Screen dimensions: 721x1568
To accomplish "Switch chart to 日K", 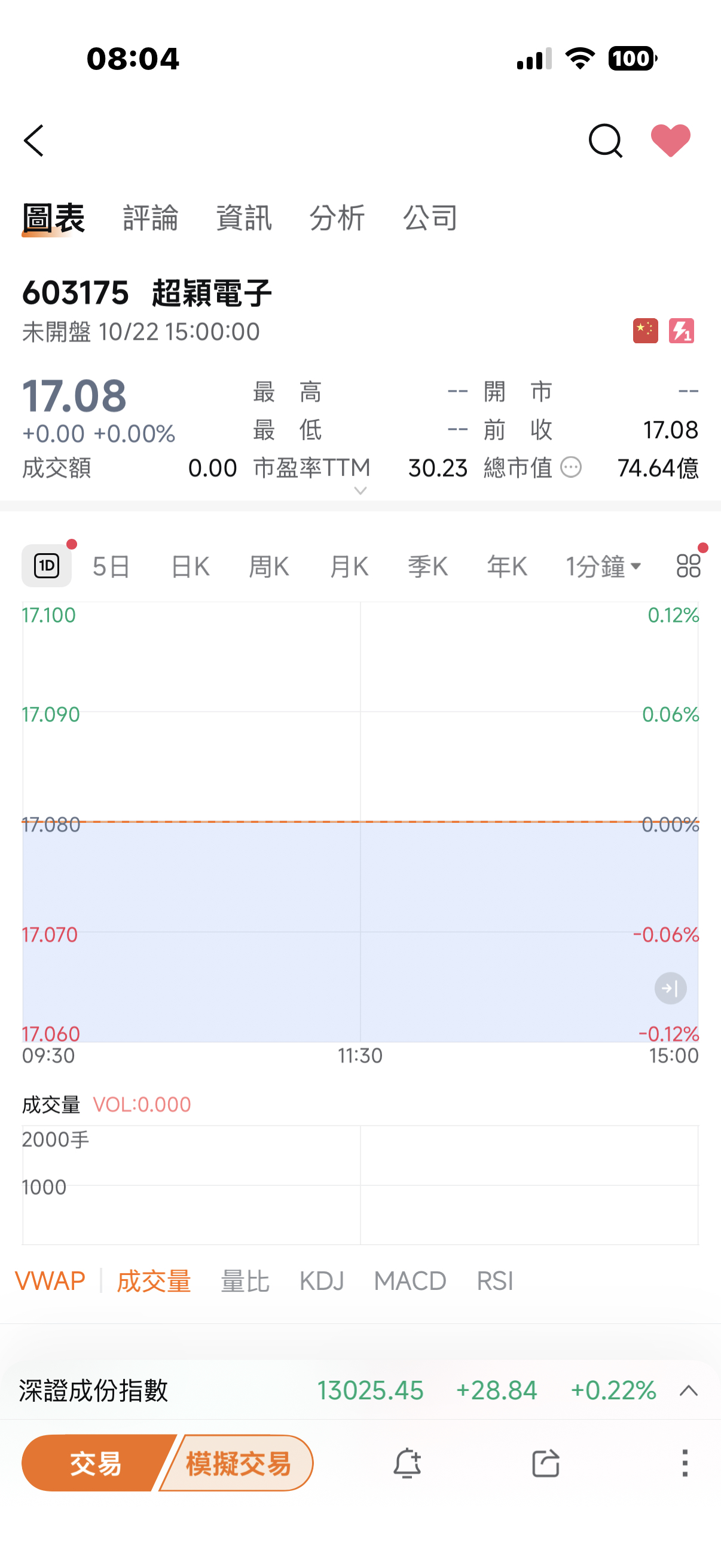I will [x=190, y=567].
